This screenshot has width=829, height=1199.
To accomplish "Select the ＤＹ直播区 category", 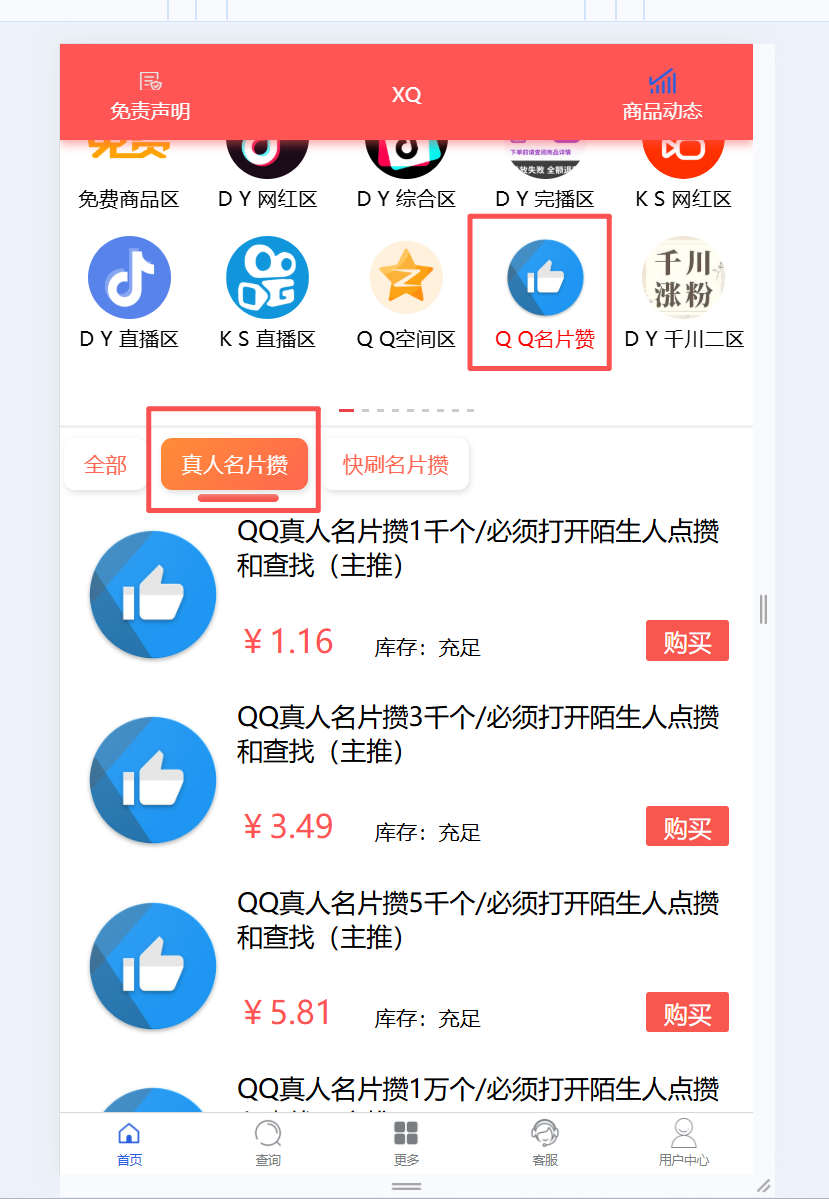I will click(129, 292).
